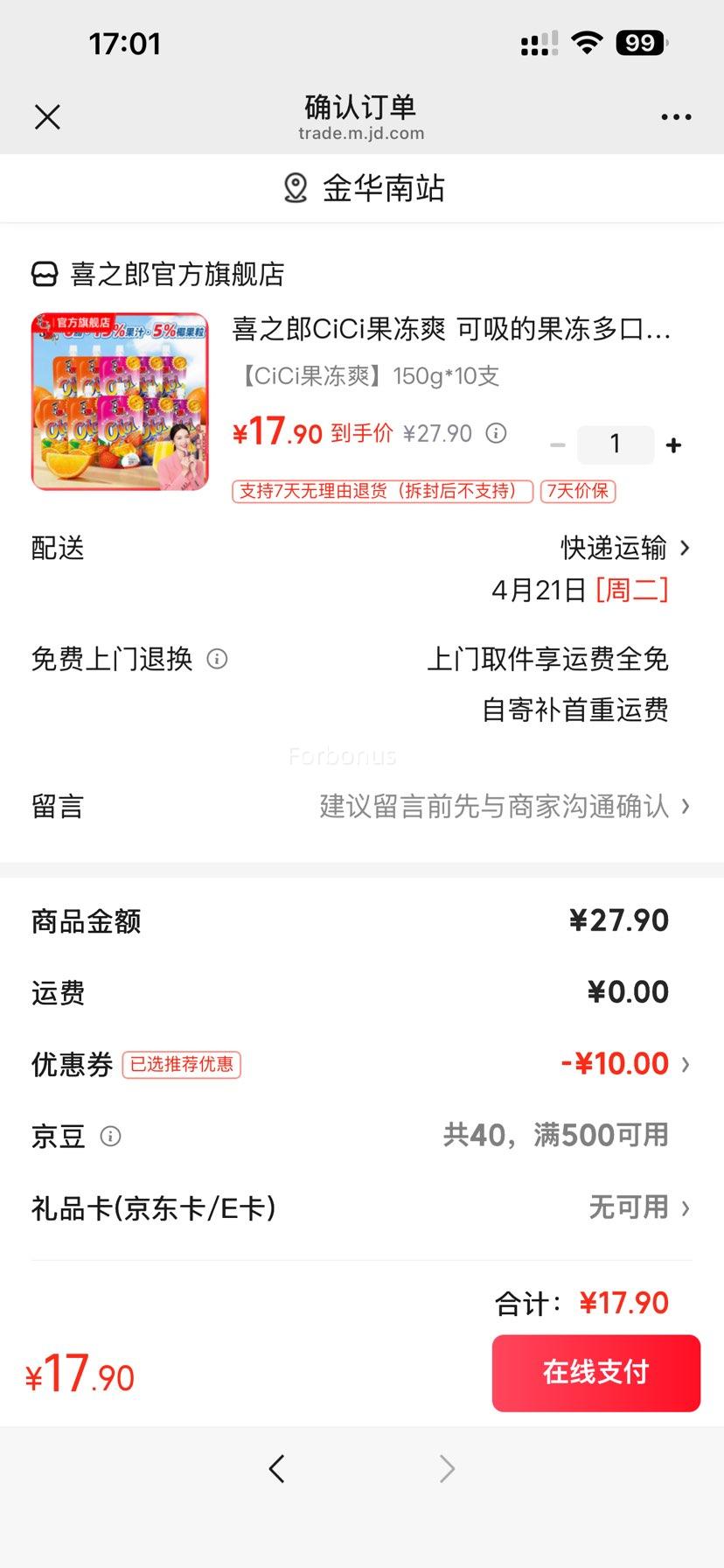Click the info icon beside 免费上门退换

click(x=216, y=660)
